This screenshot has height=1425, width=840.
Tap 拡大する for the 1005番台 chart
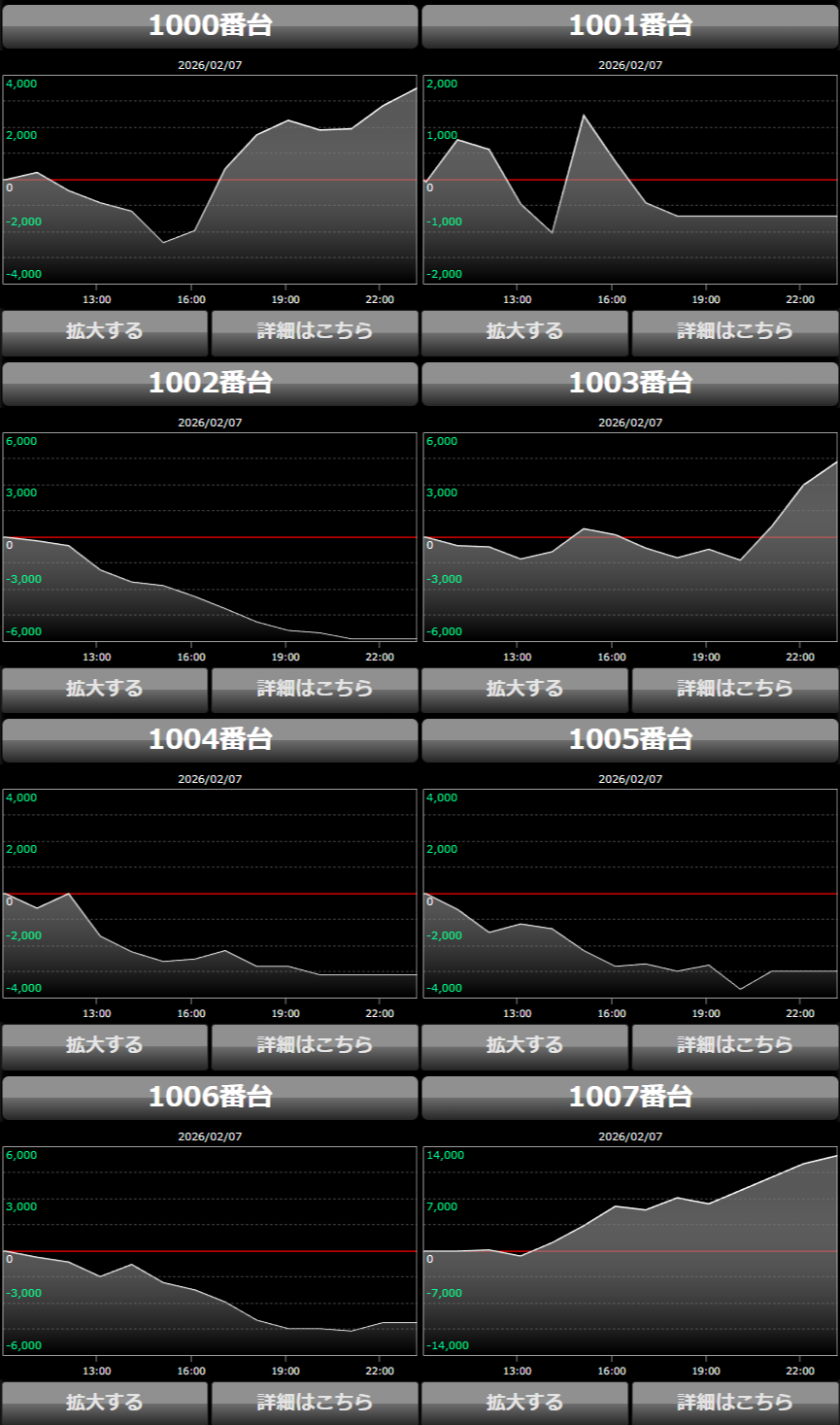[524, 1046]
